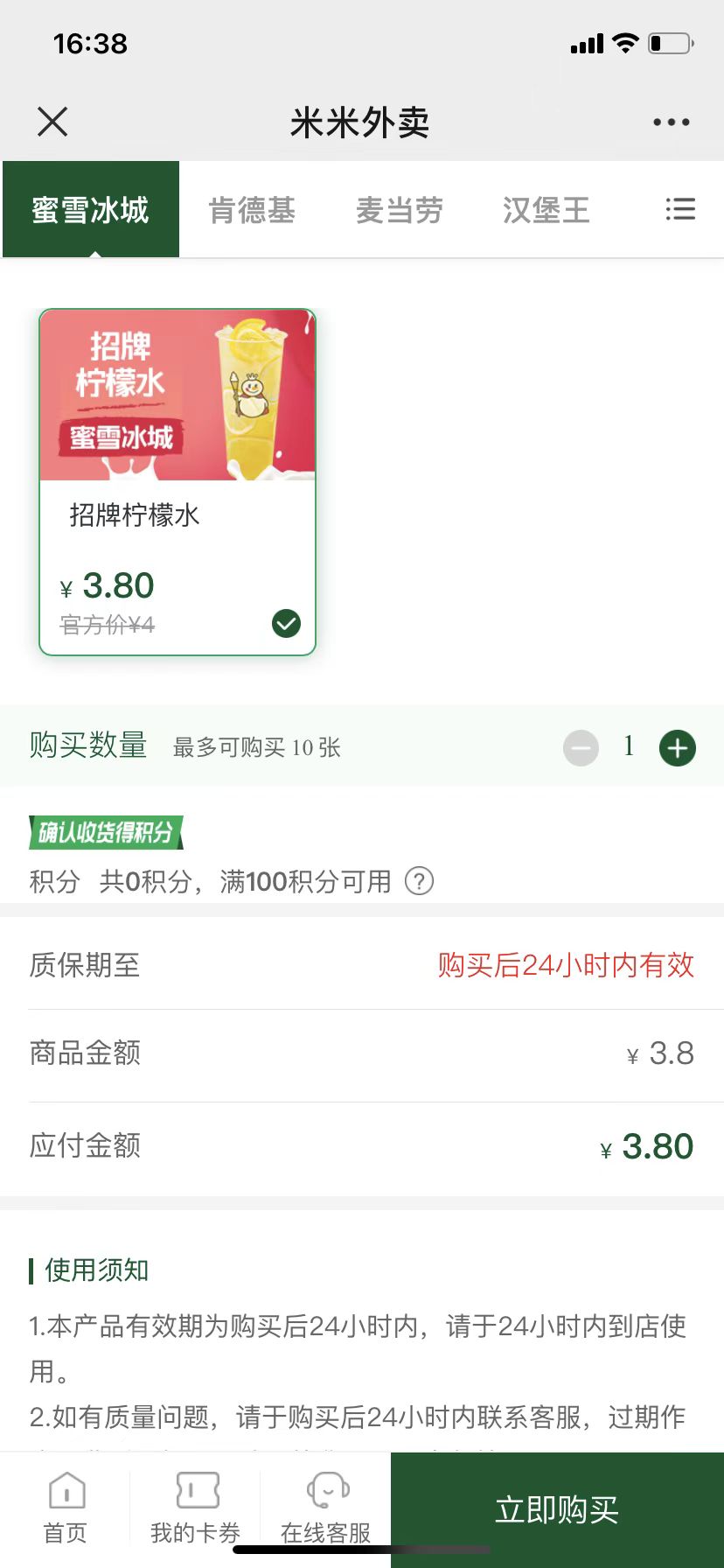This screenshot has width=724, height=1568.
Task: Open the three-dot overflow menu
Action: click(671, 122)
